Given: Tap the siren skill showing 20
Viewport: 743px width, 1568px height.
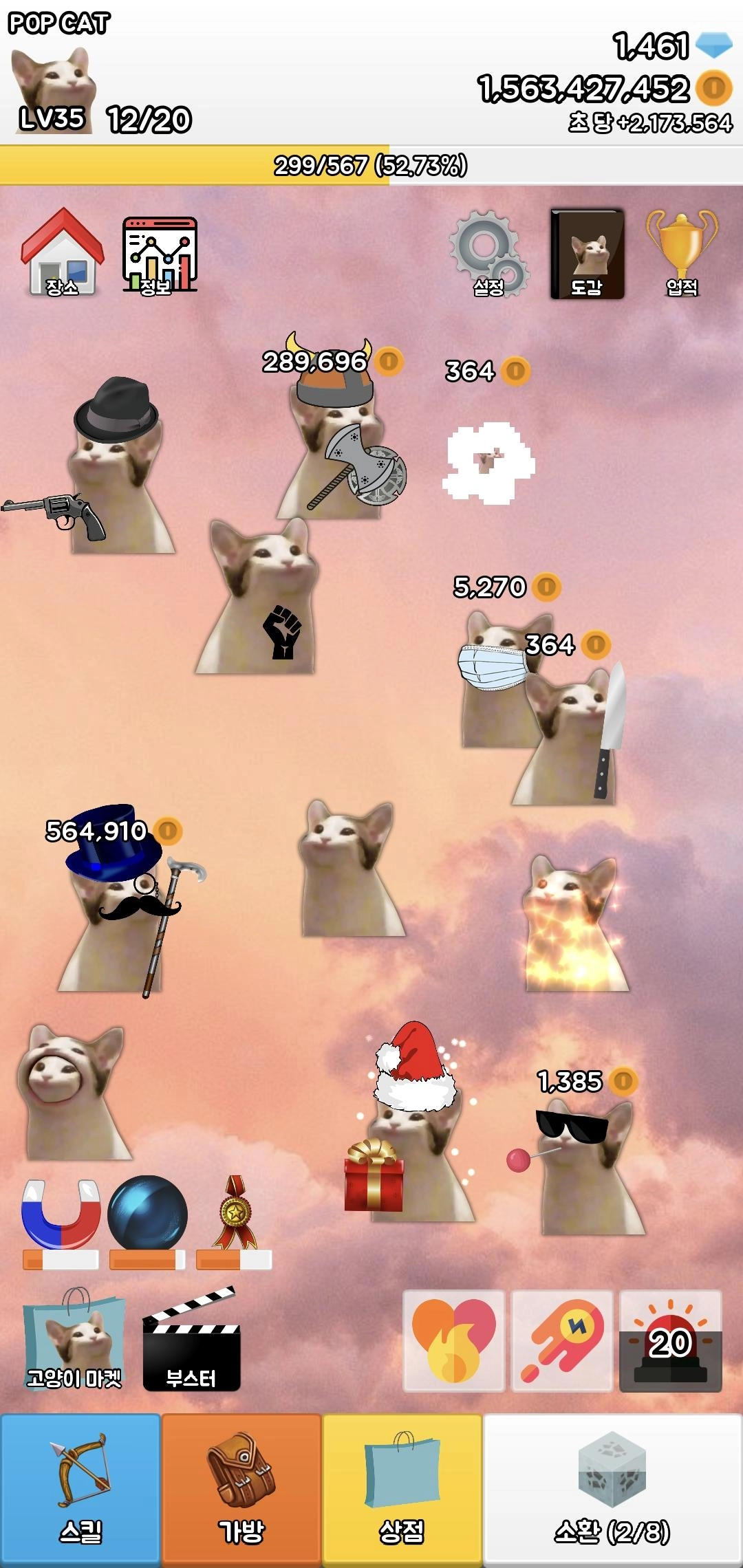Looking at the screenshot, I should (671, 1340).
